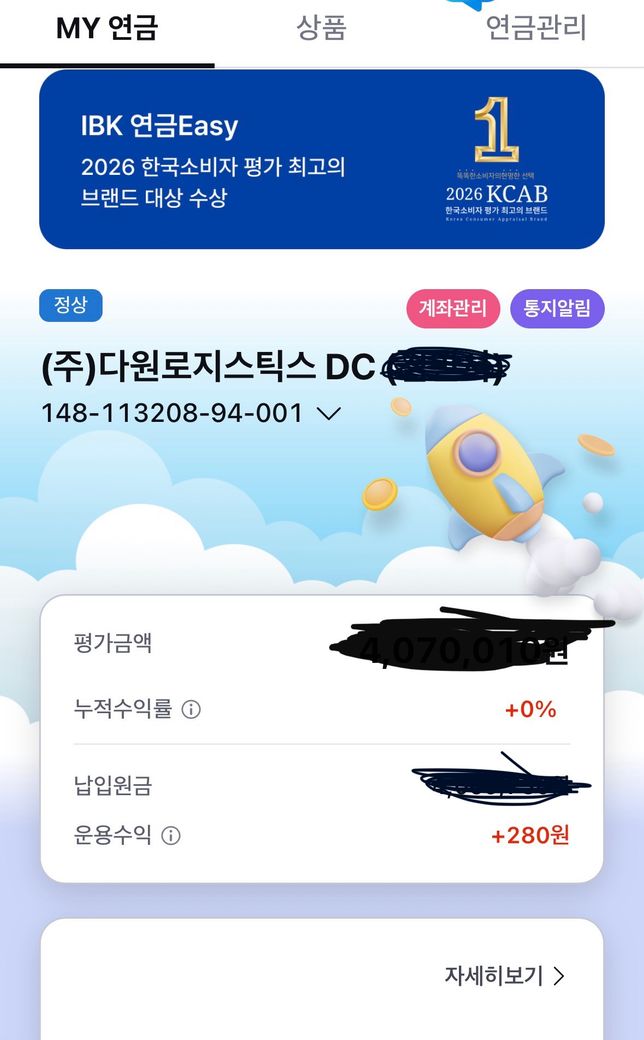Open 통지알림 notifications
Screen dimensions: 644x1040
pyautogui.click(x=557, y=308)
